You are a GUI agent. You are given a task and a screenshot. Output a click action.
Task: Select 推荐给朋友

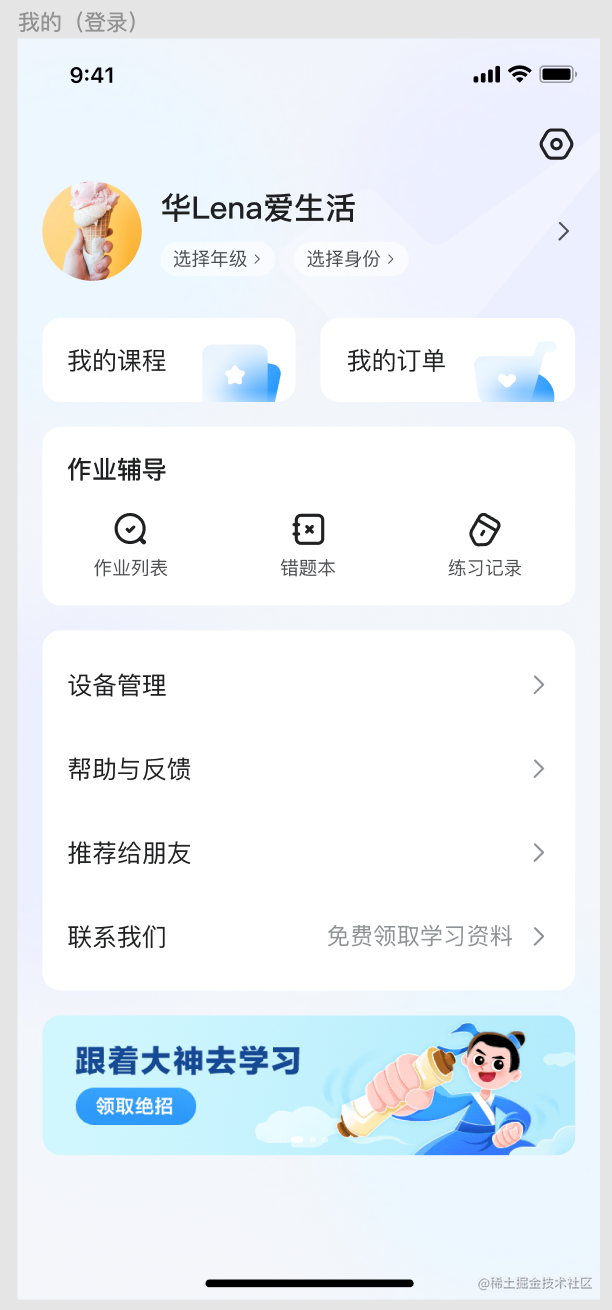point(308,853)
